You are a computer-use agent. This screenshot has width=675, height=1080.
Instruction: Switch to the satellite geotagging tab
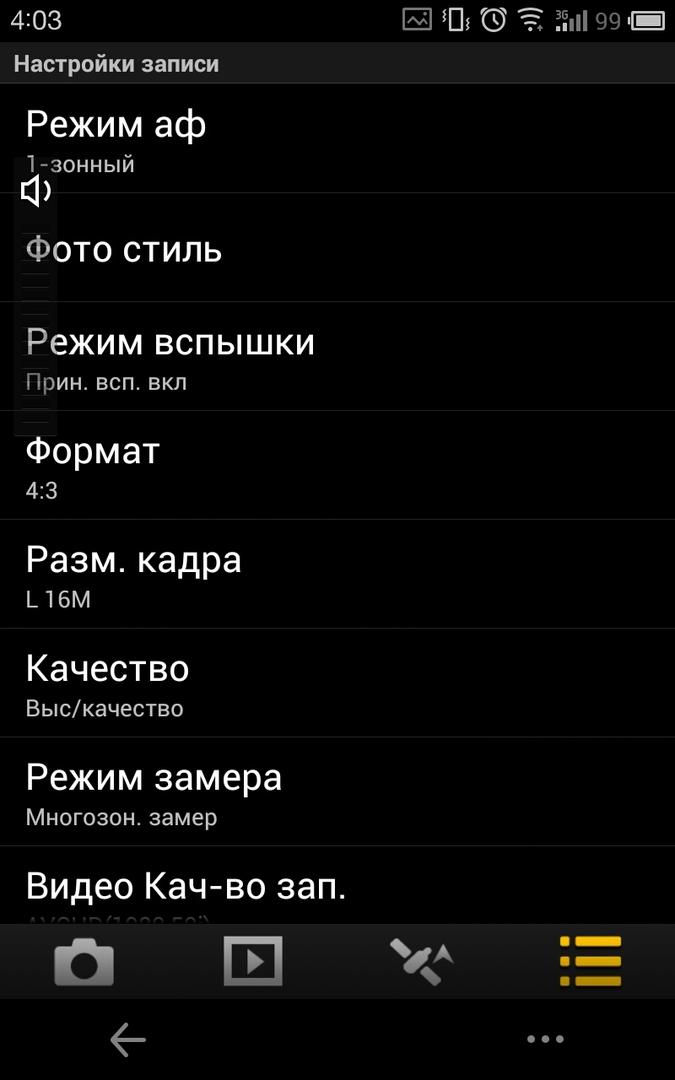[421, 962]
